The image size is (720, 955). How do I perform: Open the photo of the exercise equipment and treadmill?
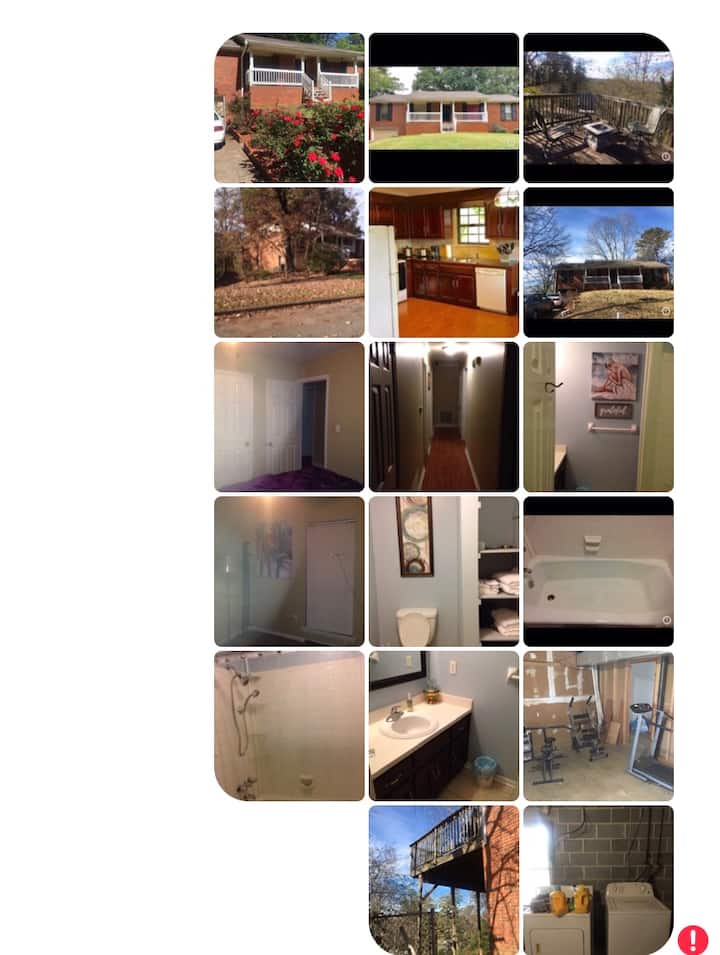(x=598, y=726)
